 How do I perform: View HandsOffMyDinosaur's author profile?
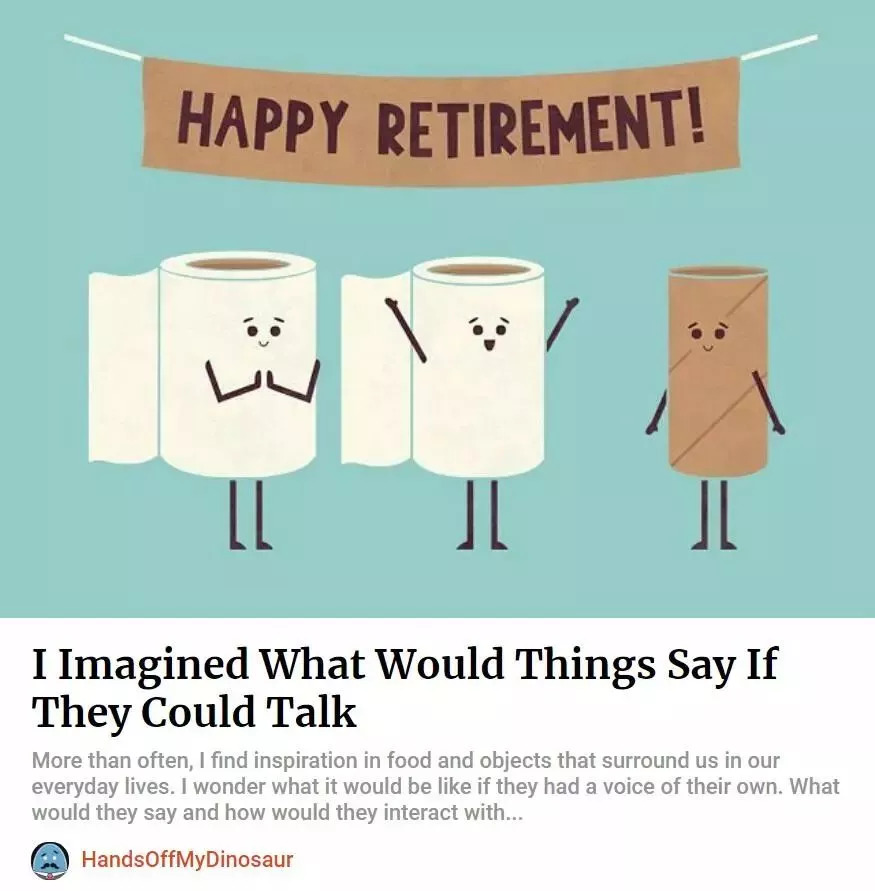187,859
